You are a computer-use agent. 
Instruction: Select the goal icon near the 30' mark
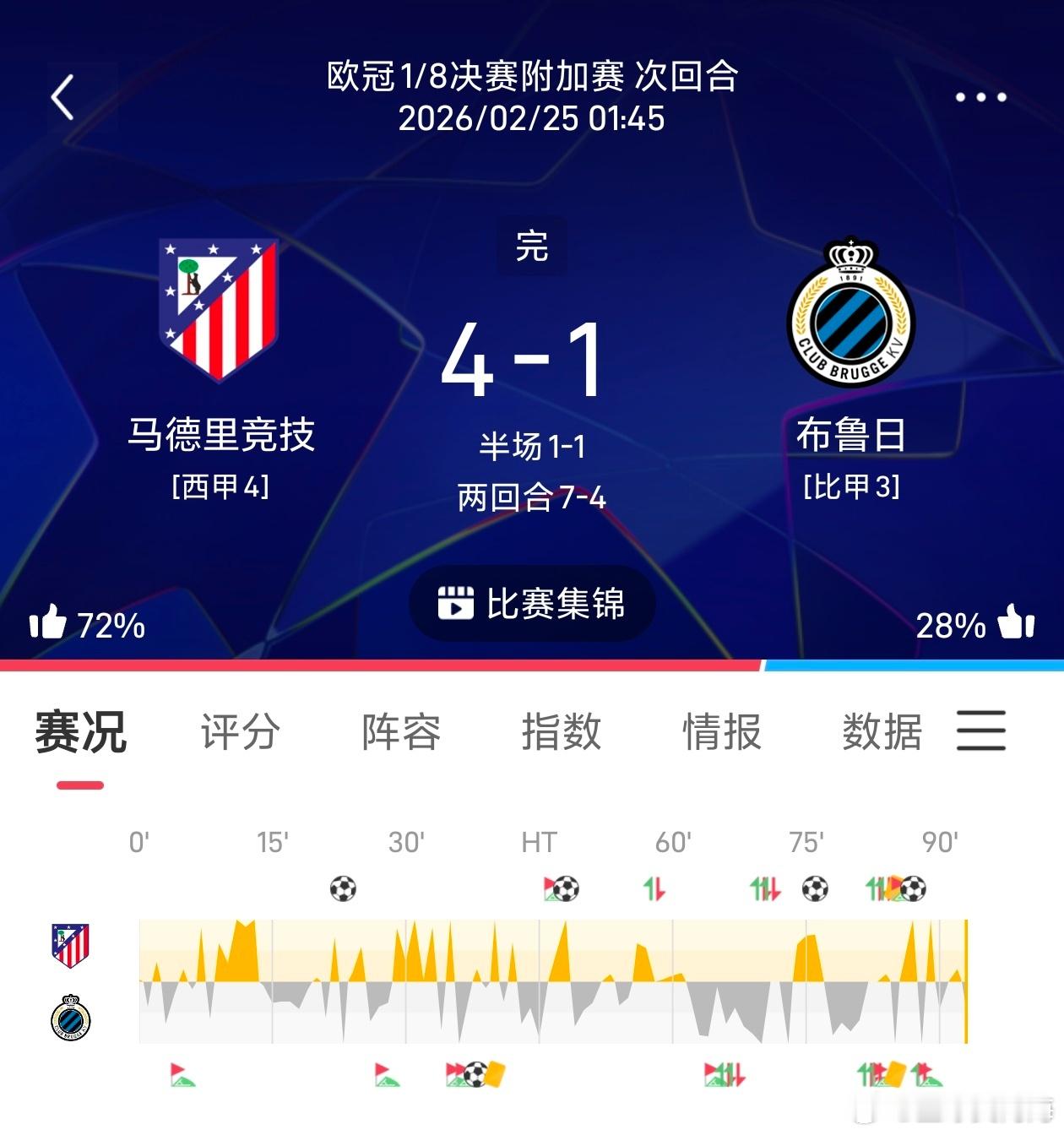tap(342, 888)
